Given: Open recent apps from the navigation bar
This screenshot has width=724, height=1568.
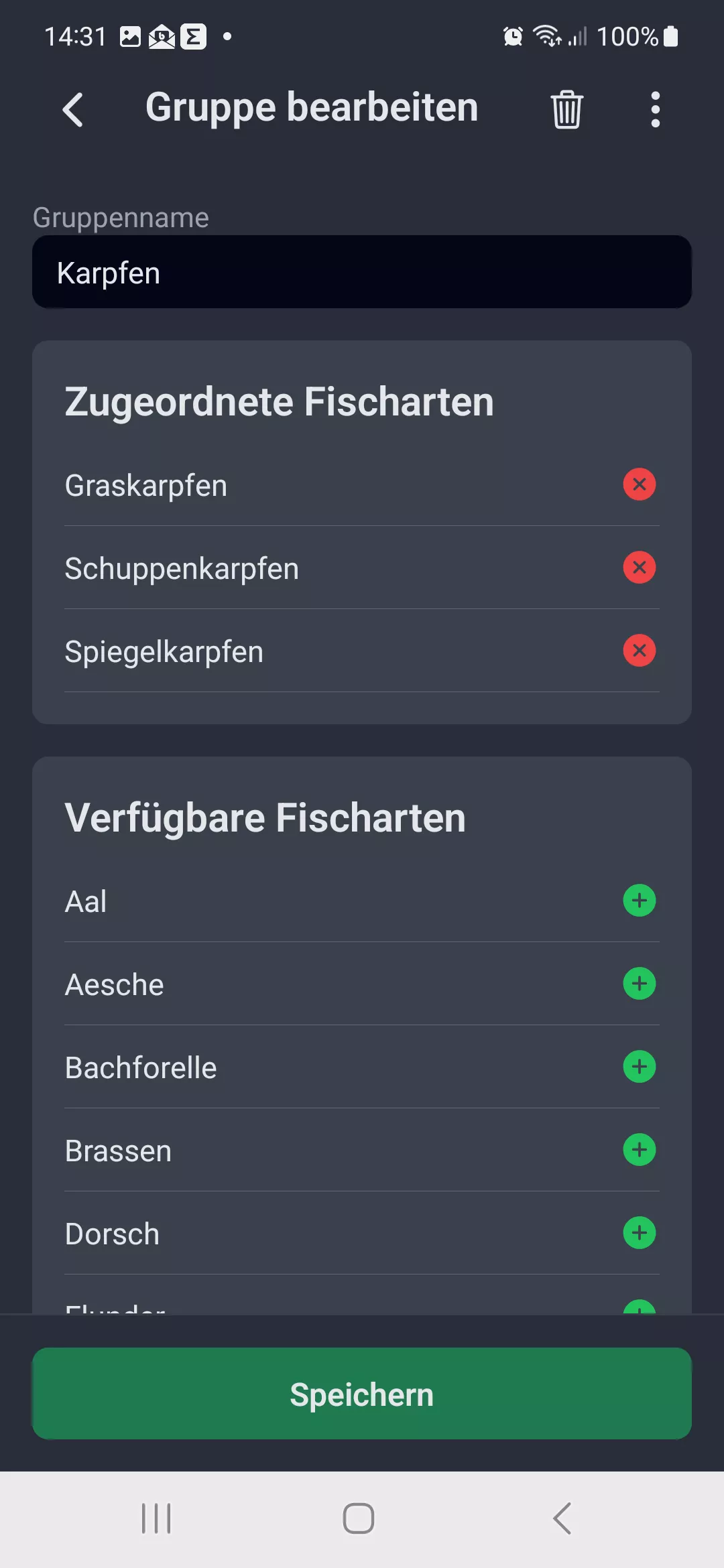Looking at the screenshot, I should pyautogui.click(x=156, y=1519).
